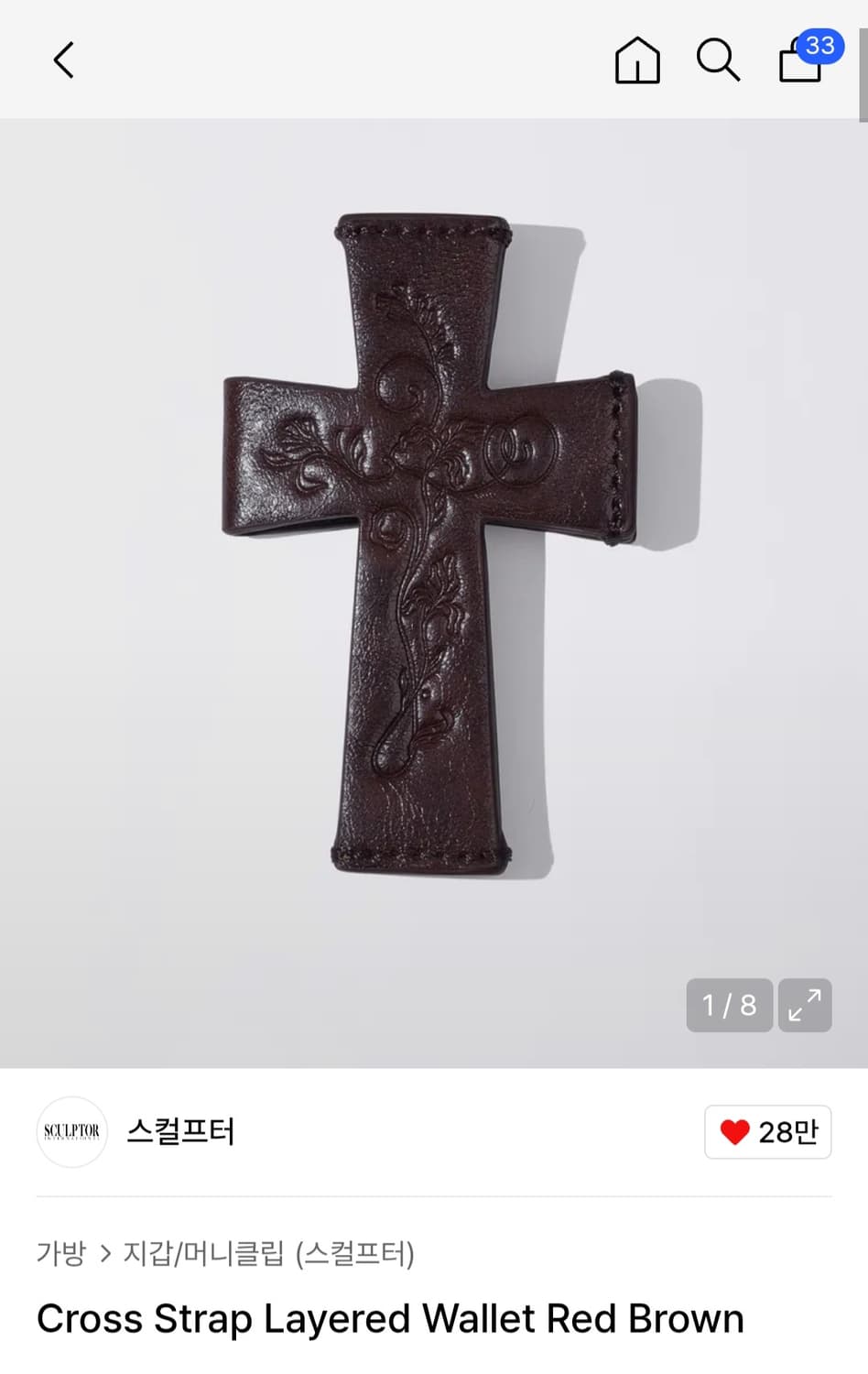This screenshot has width=868, height=1374.
Task: Open the 지갑/머니클립 (스컬프터) category
Action: click(267, 1255)
